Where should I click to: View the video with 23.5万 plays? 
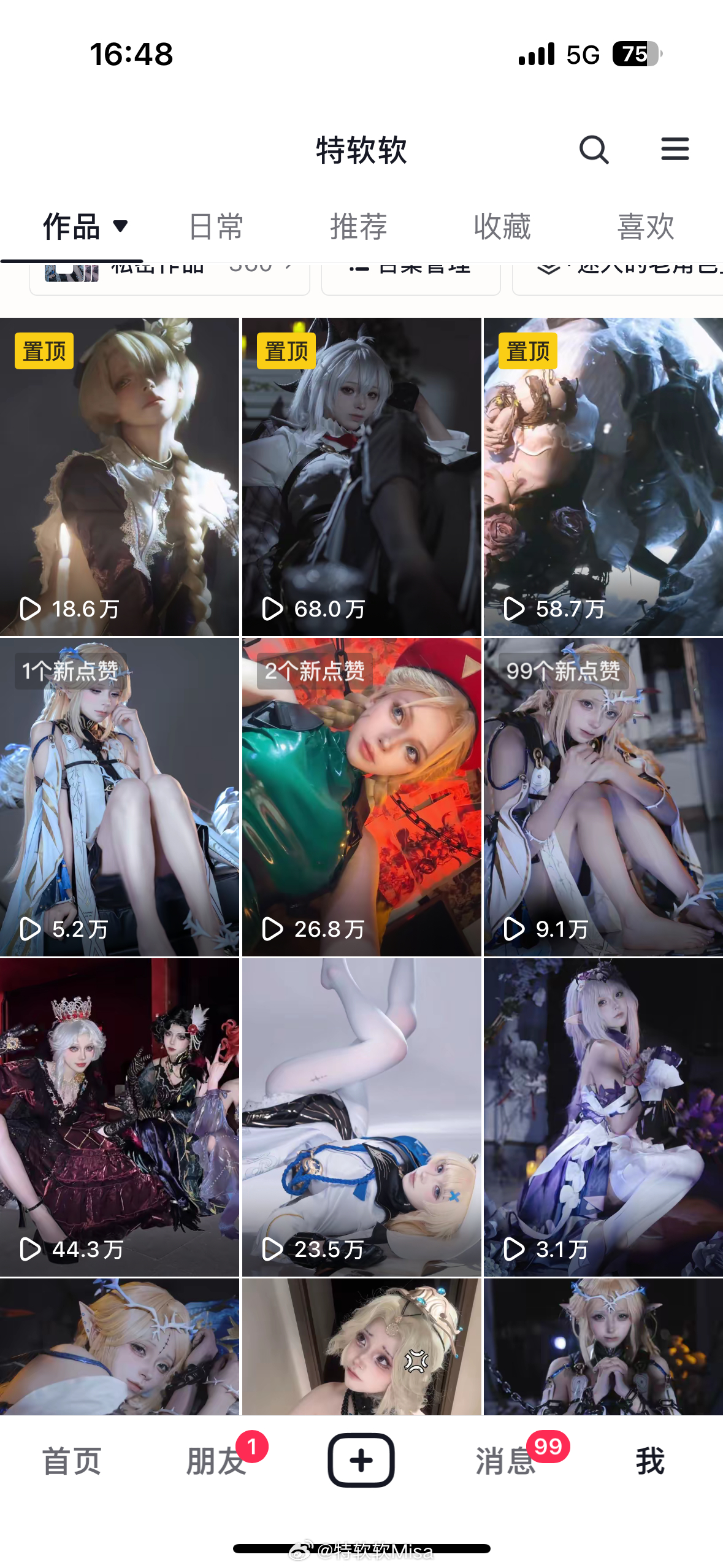(361, 1117)
